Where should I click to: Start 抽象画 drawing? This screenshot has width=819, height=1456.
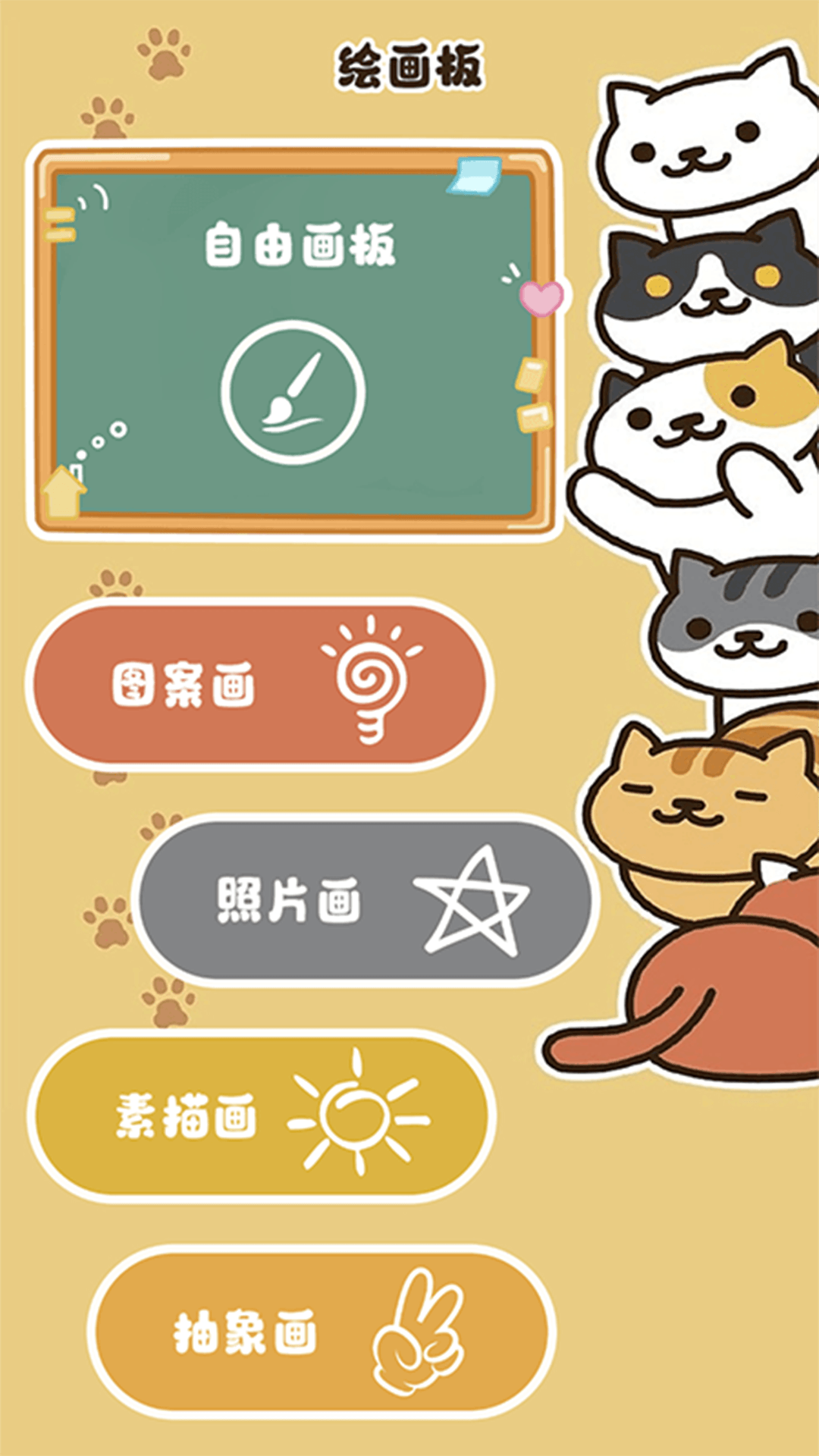pos(322,1332)
